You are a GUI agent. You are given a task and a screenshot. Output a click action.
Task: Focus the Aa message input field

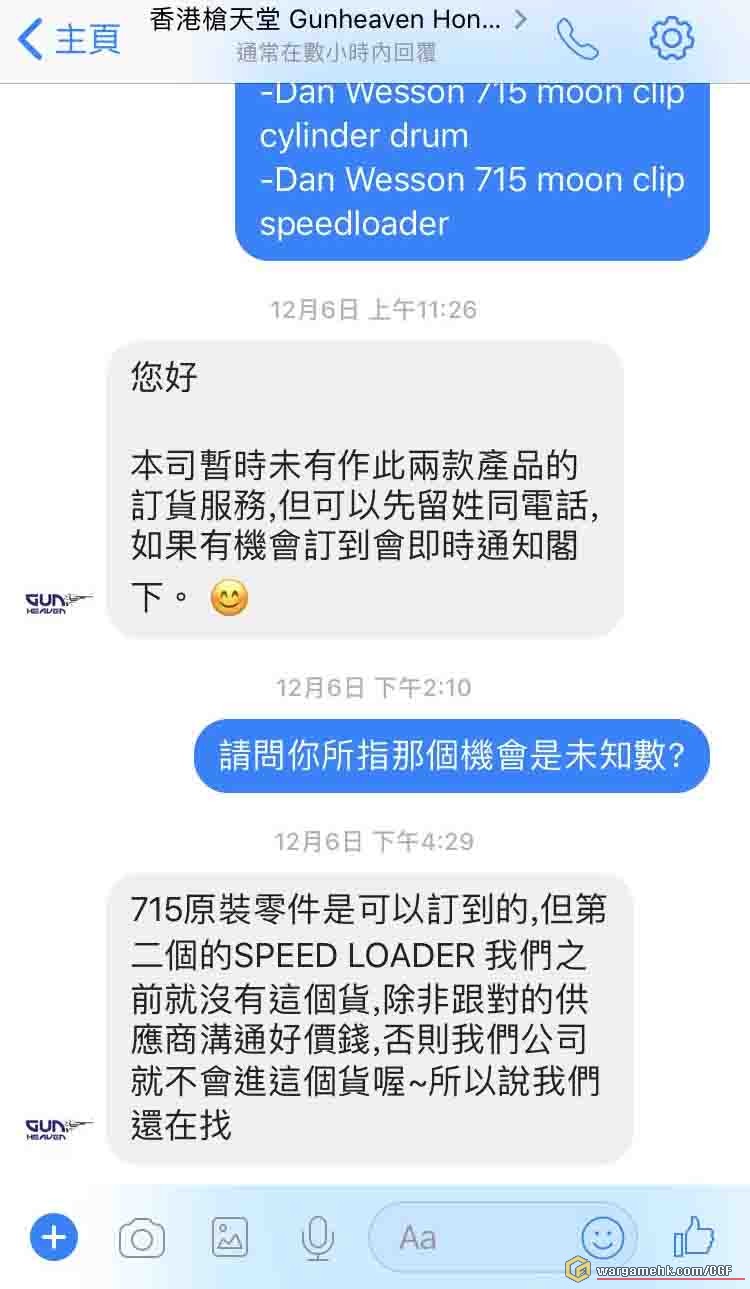coord(470,1239)
